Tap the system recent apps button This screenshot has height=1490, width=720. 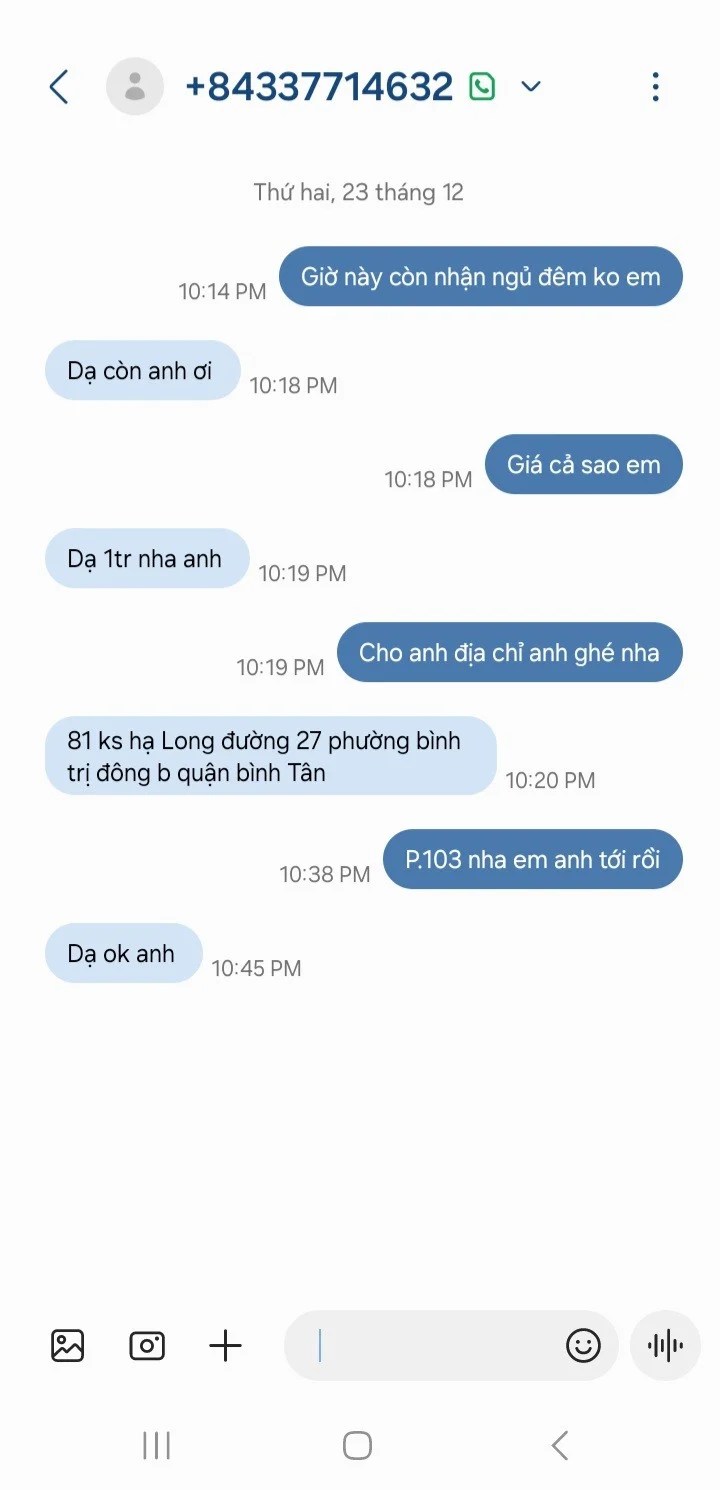click(x=157, y=1445)
